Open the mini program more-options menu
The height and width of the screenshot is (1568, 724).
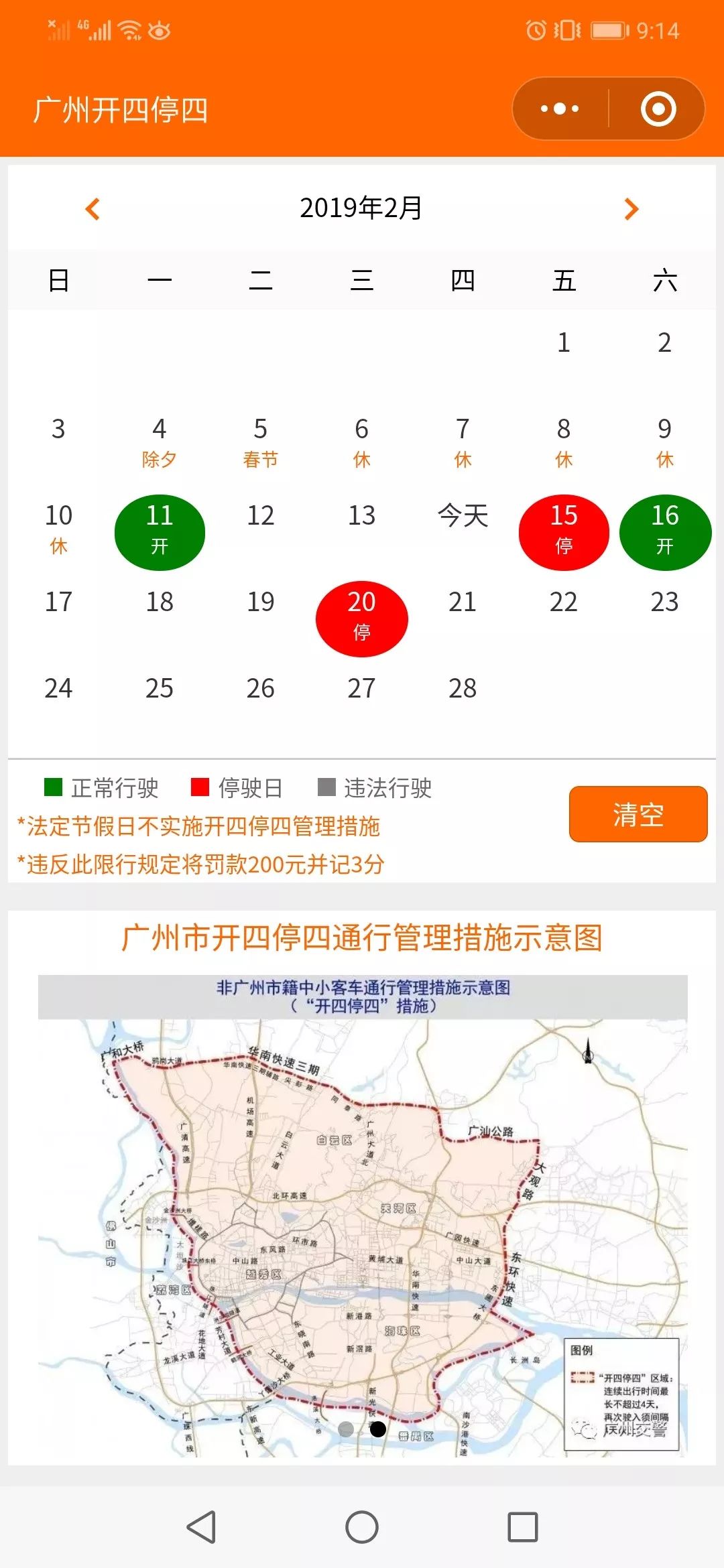(x=560, y=109)
